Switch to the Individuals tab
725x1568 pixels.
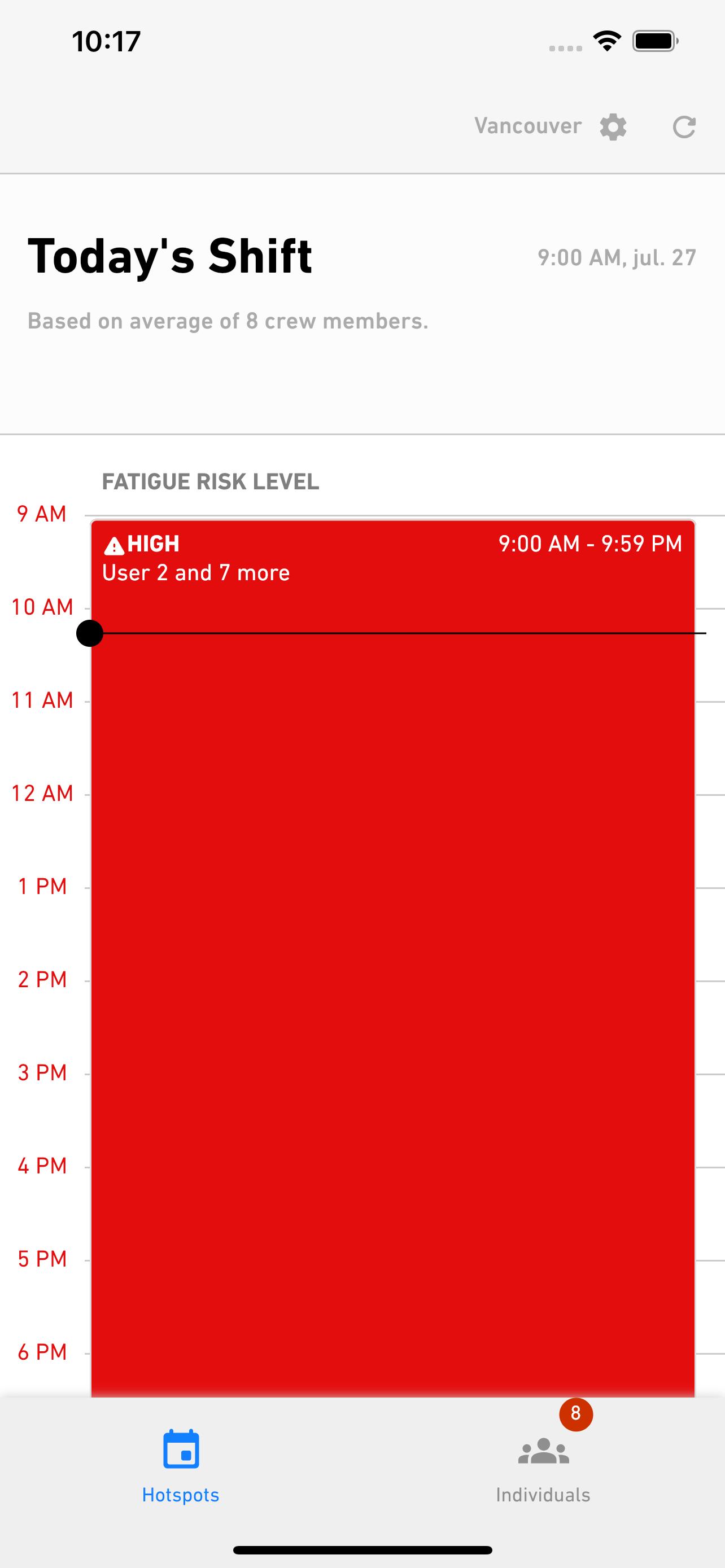click(543, 1468)
